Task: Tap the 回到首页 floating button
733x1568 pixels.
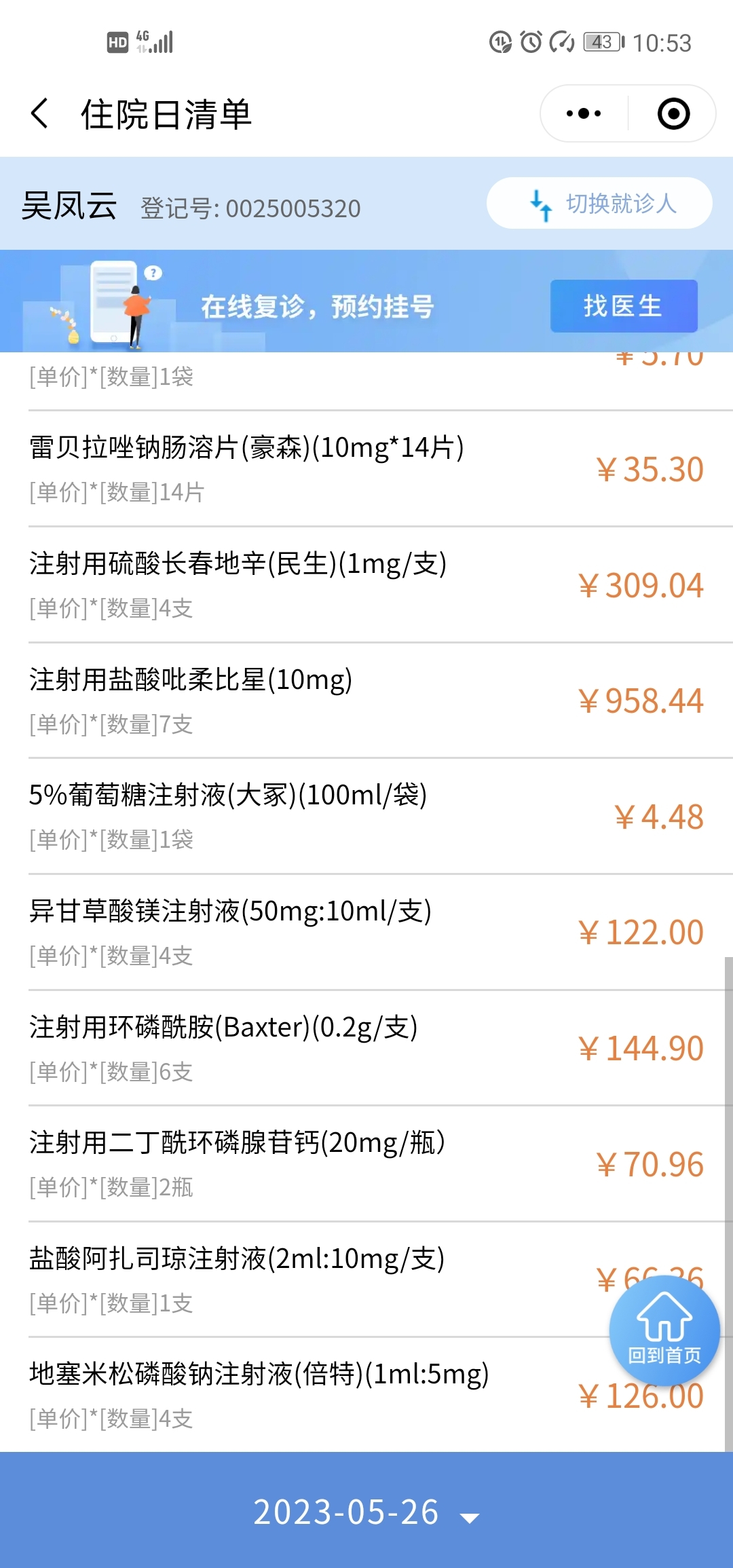Action: (664, 1330)
